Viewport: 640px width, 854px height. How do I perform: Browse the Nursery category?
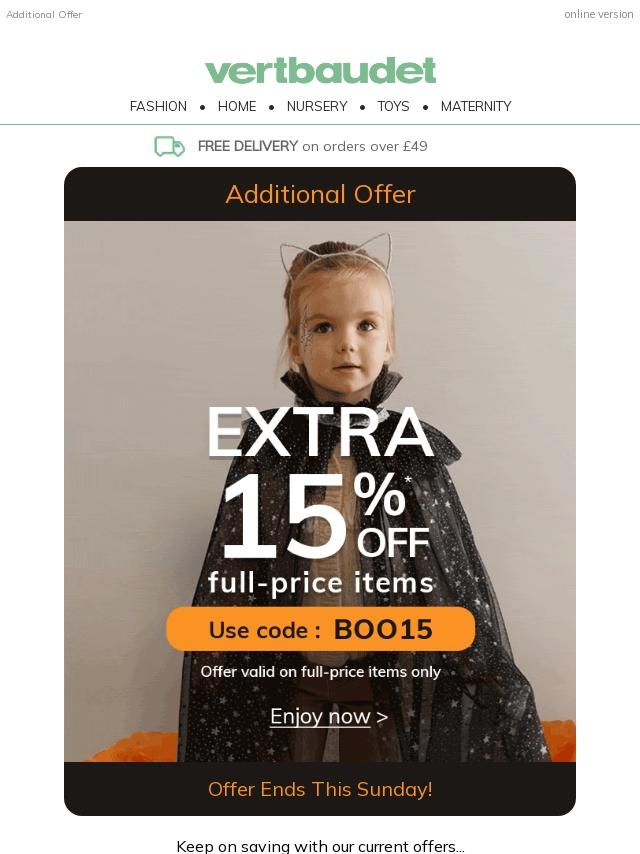[x=317, y=106]
